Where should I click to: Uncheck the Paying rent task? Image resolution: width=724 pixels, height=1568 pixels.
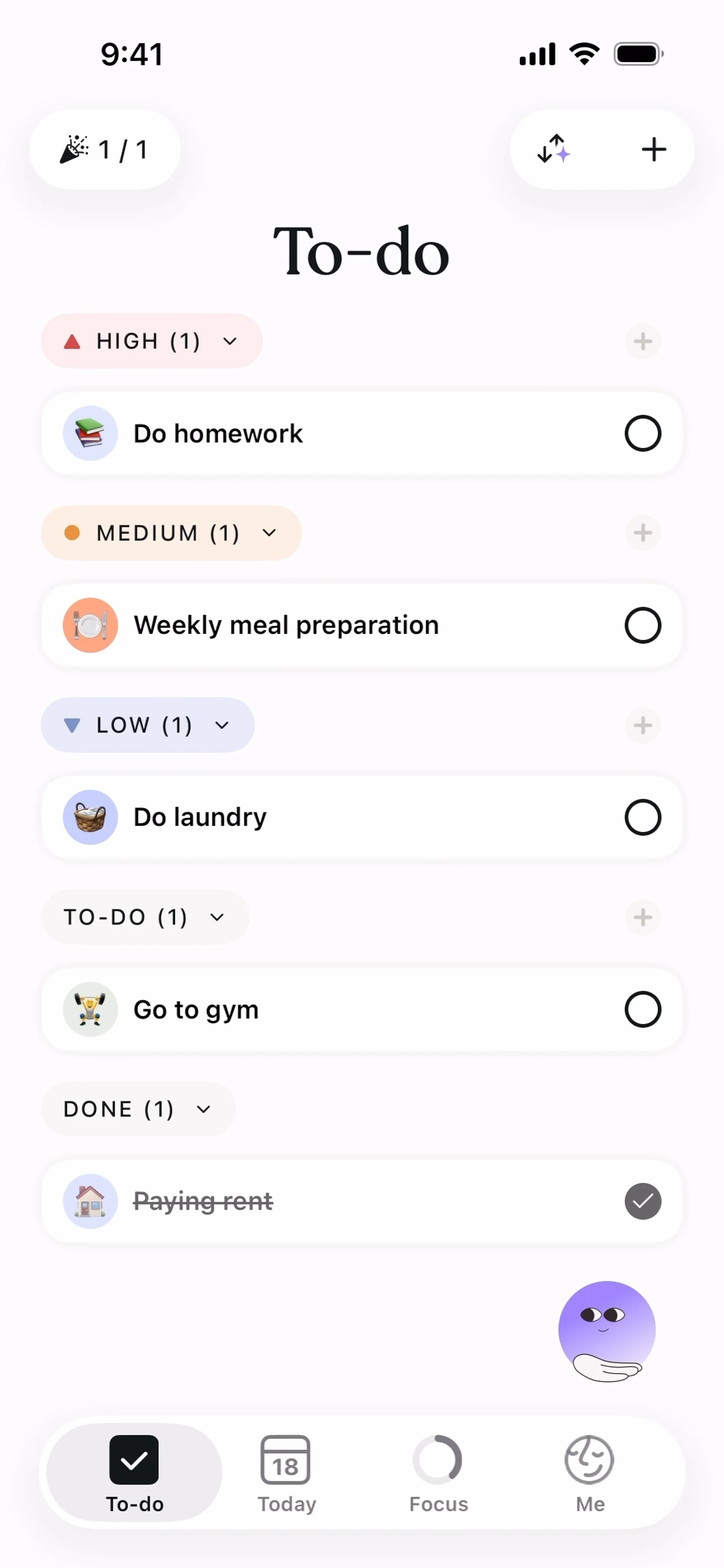pos(643,1201)
